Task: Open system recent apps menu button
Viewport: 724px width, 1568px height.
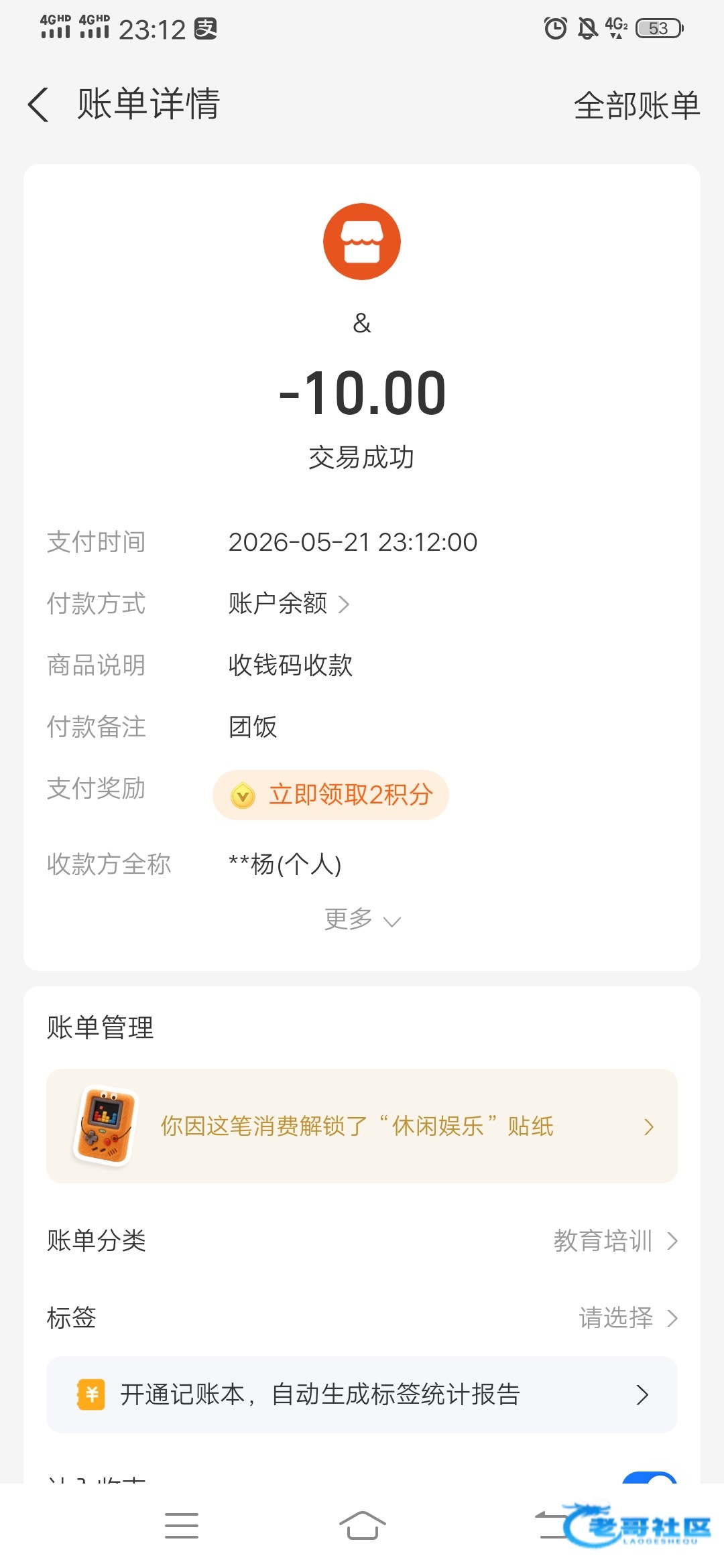Action: (x=182, y=1526)
